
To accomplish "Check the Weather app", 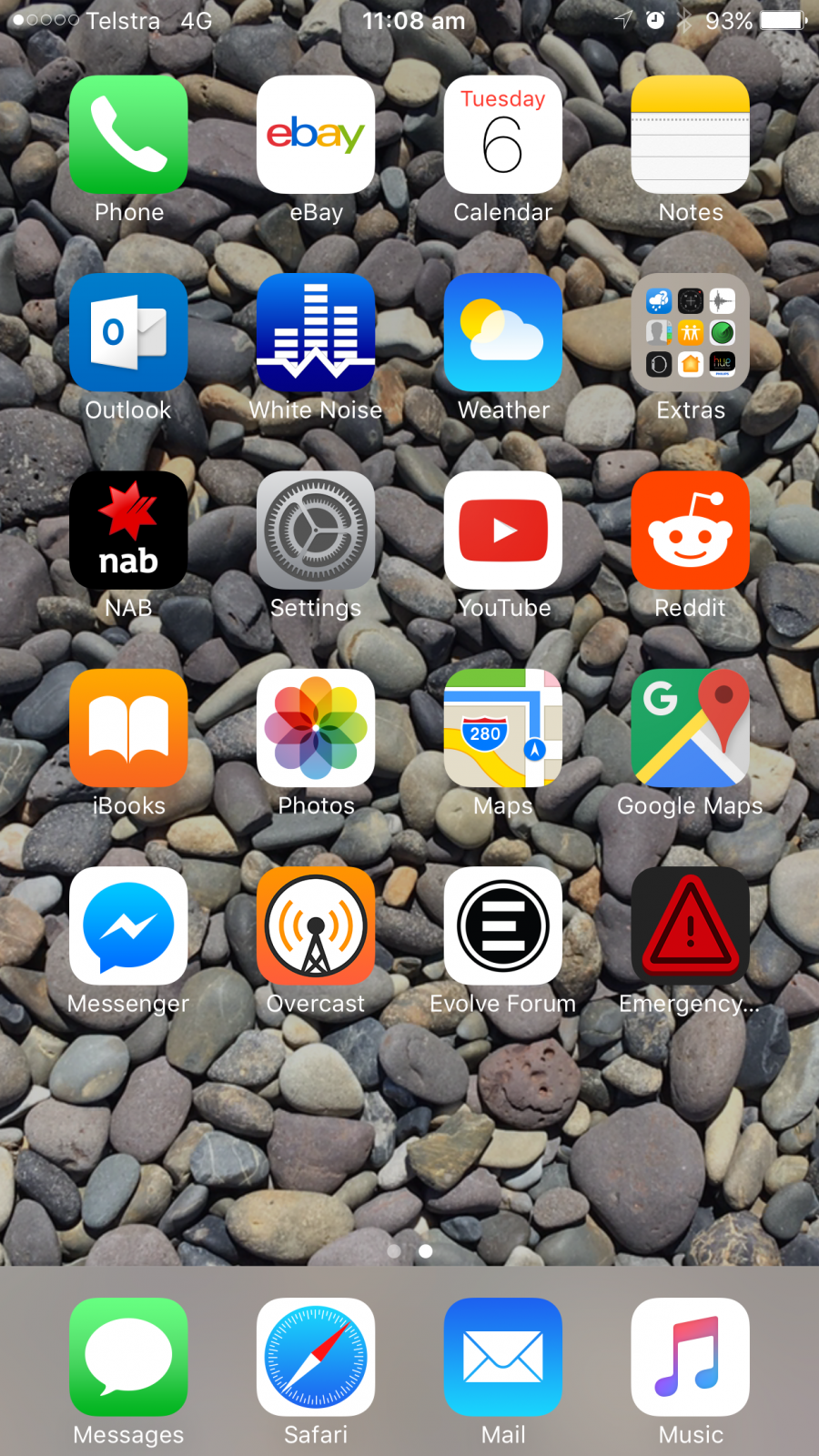I will point(503,332).
